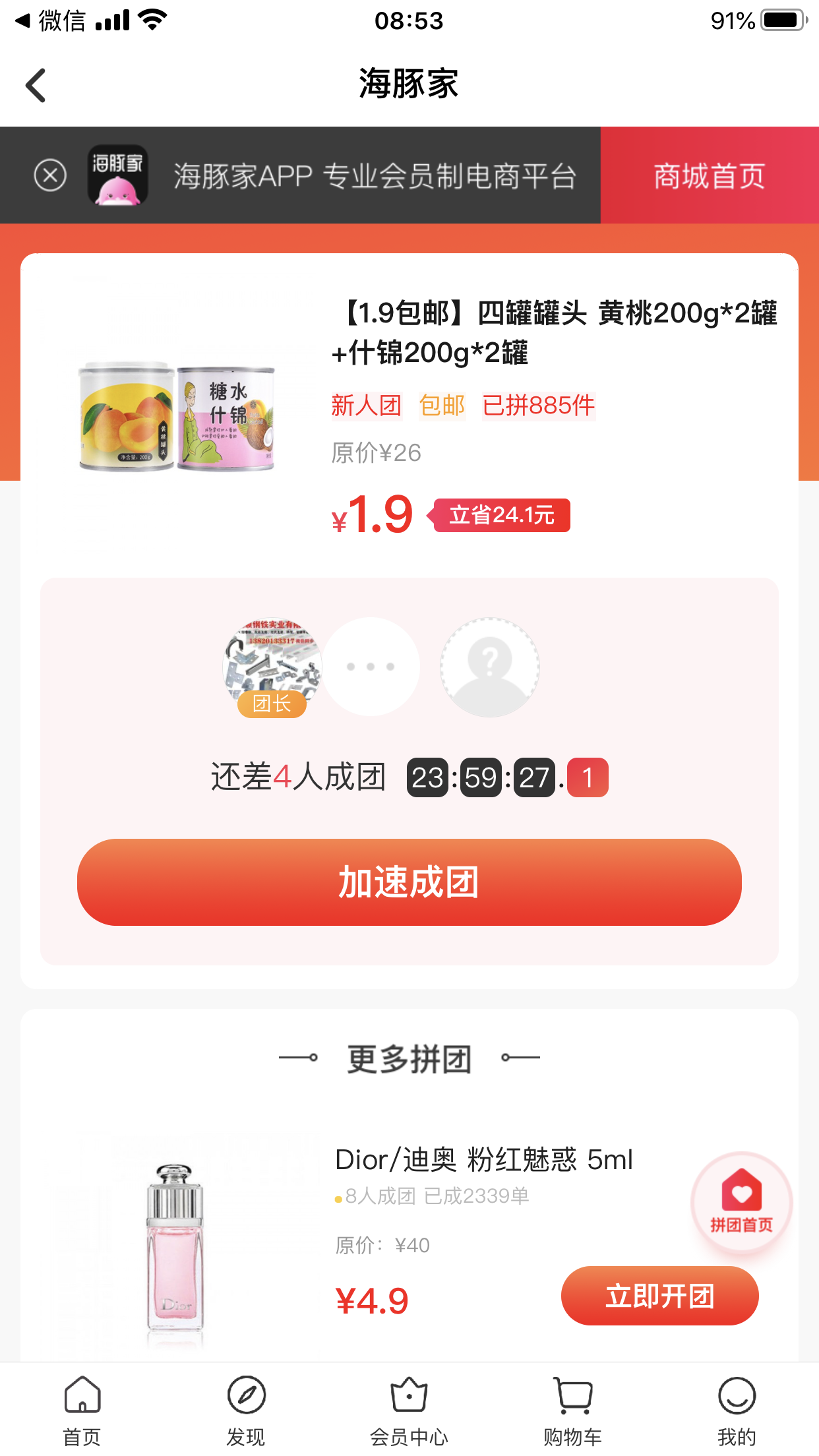Return to 微信 via status bar link
Image resolution: width=819 pixels, height=1456 pixels.
point(51,21)
